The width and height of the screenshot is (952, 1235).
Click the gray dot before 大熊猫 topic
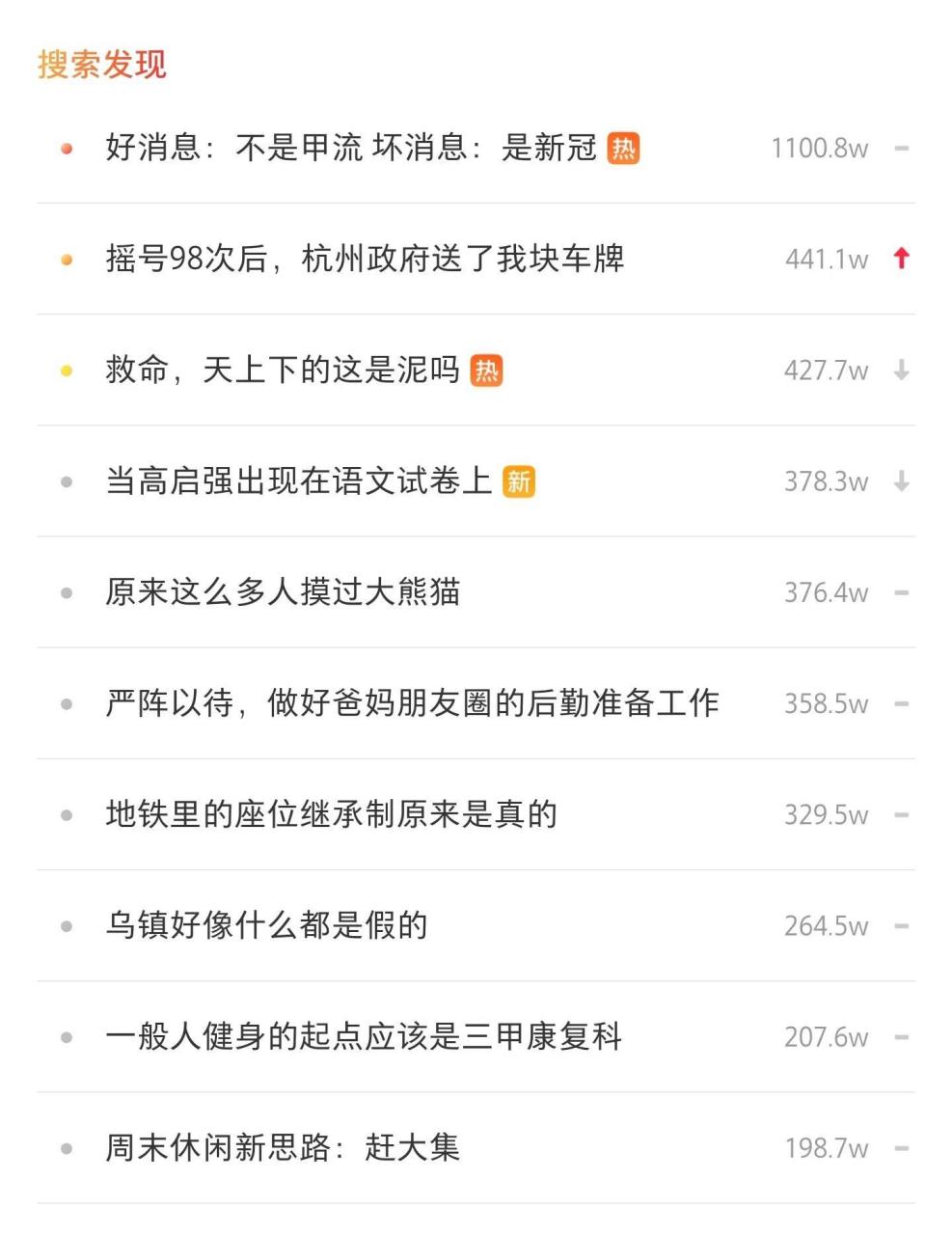[66, 592]
